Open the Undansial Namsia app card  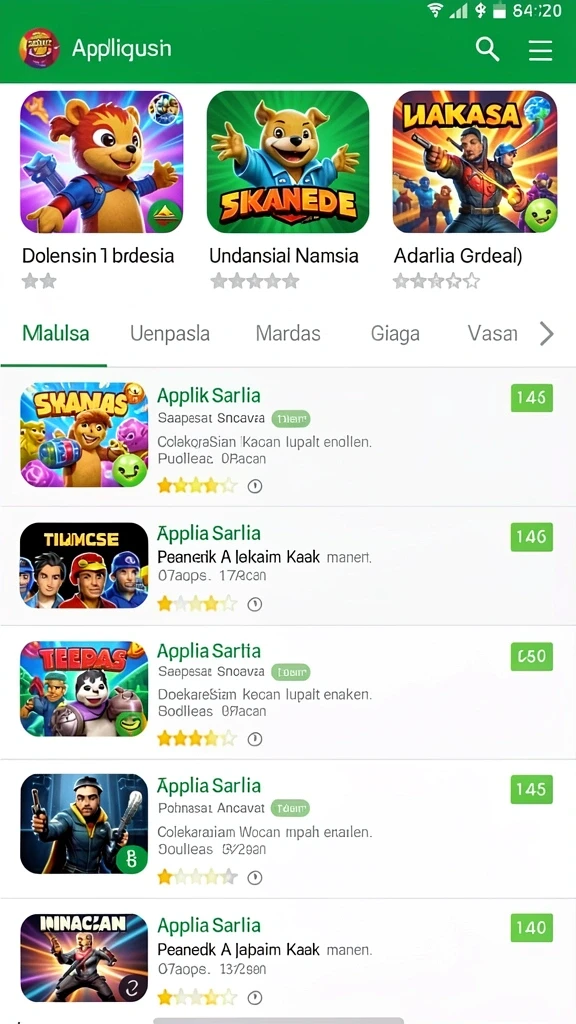(287, 190)
